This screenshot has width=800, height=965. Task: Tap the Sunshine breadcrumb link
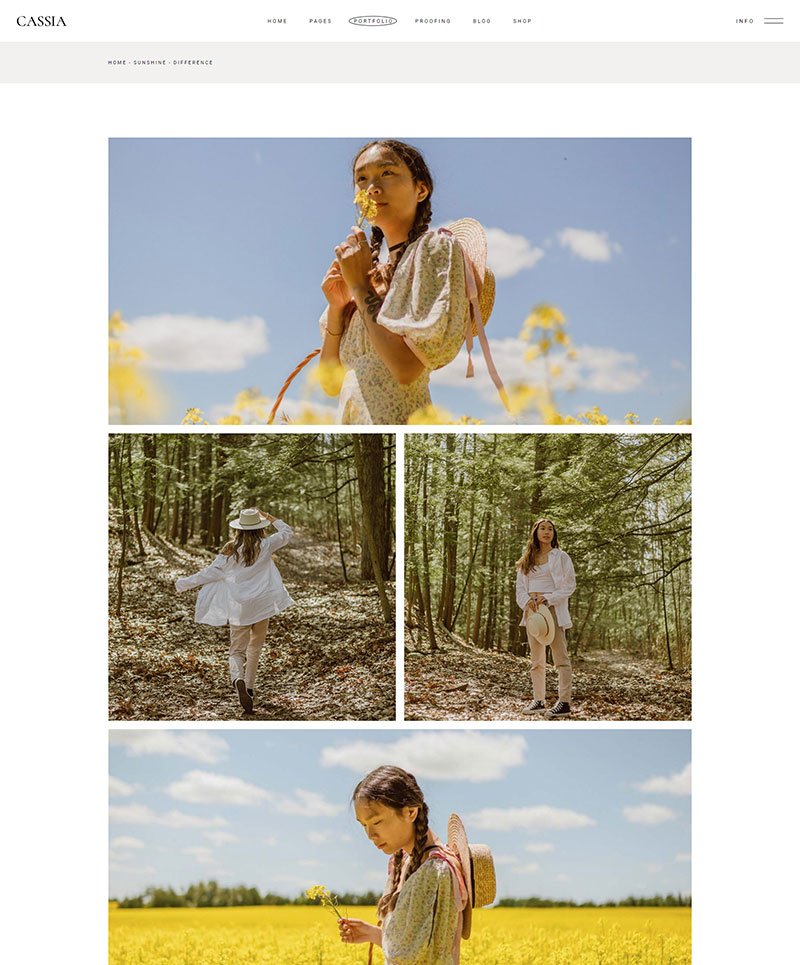pos(149,63)
